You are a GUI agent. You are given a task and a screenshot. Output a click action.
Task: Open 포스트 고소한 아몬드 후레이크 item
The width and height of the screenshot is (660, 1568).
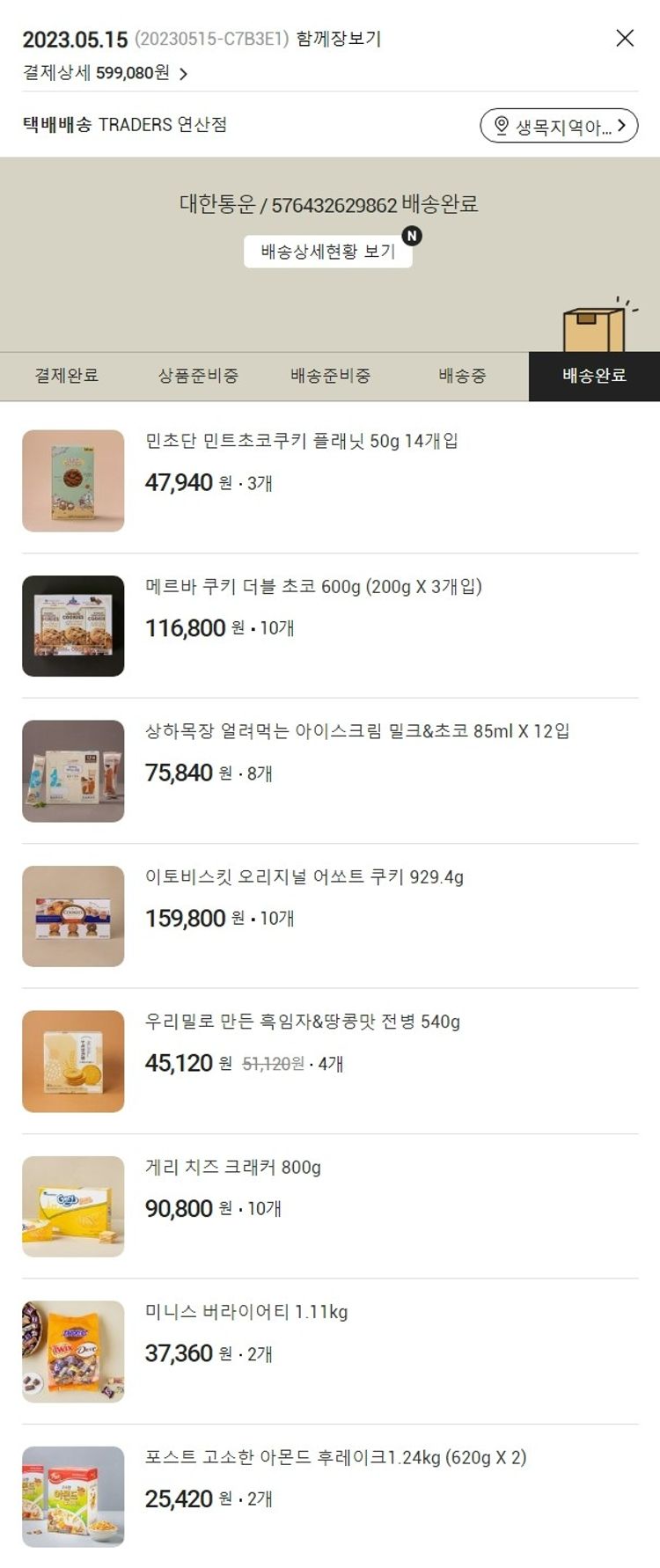pos(335,1457)
